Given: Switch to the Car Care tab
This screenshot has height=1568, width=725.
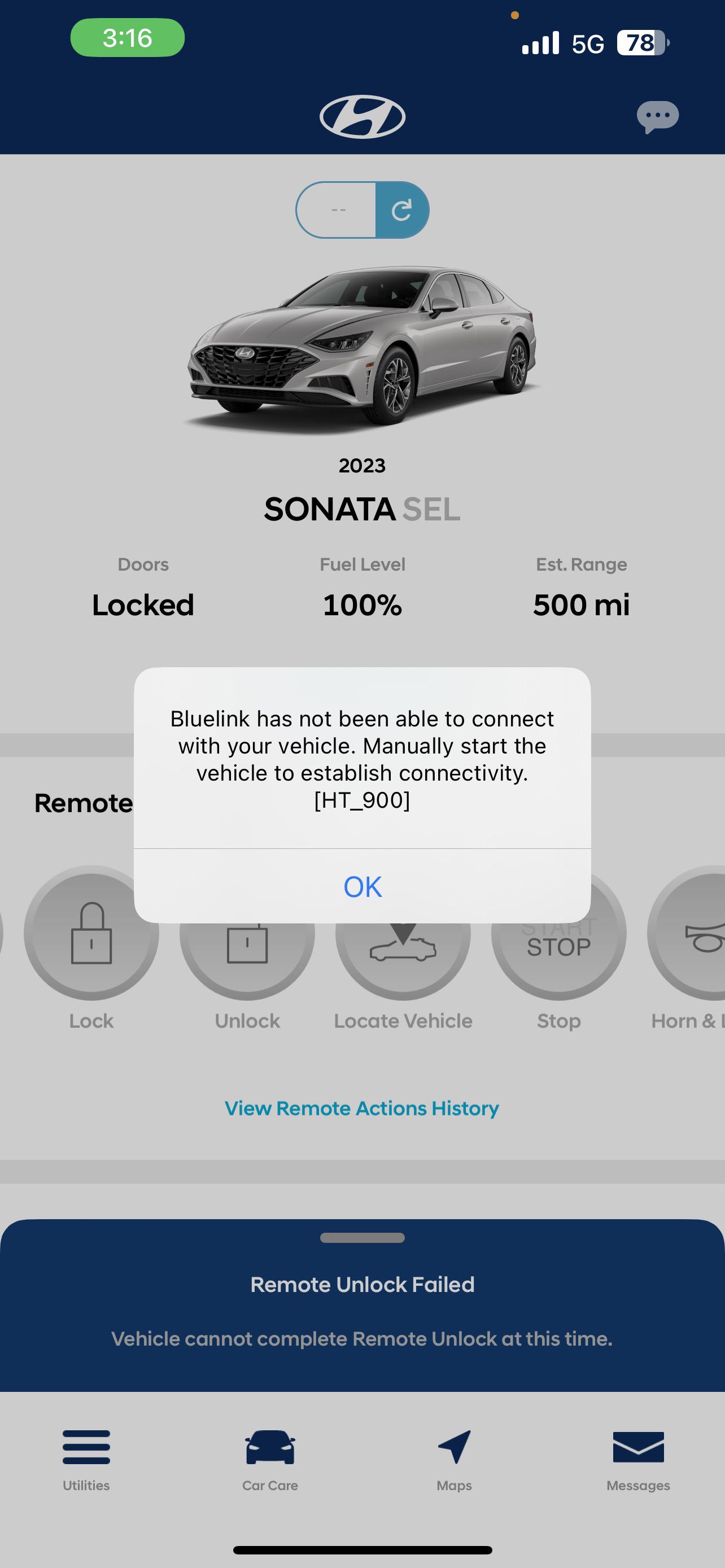Looking at the screenshot, I should tap(270, 1458).
